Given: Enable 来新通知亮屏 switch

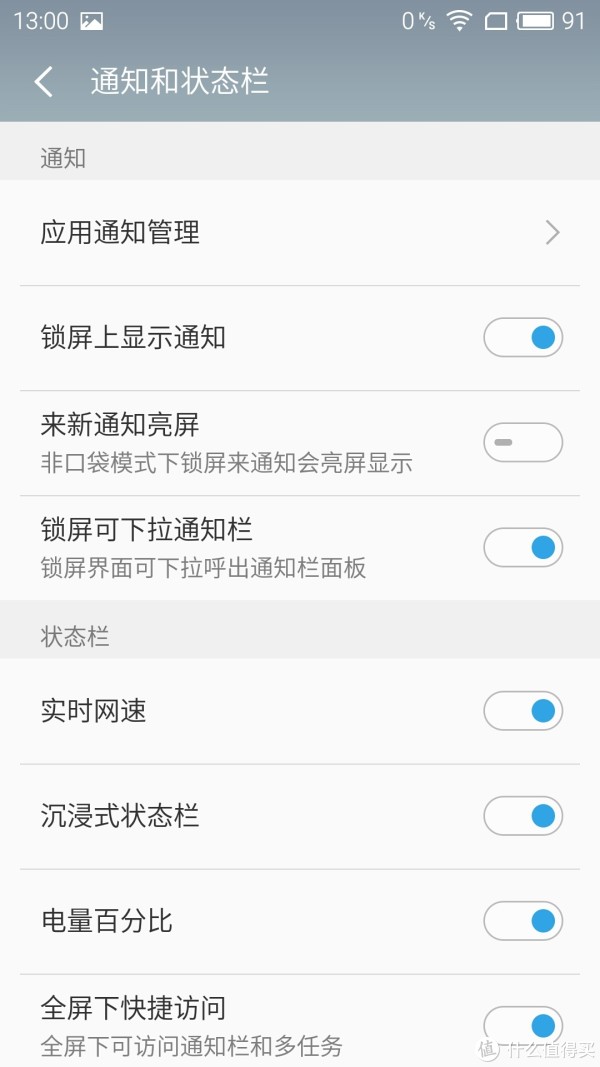Looking at the screenshot, I should 523,442.
